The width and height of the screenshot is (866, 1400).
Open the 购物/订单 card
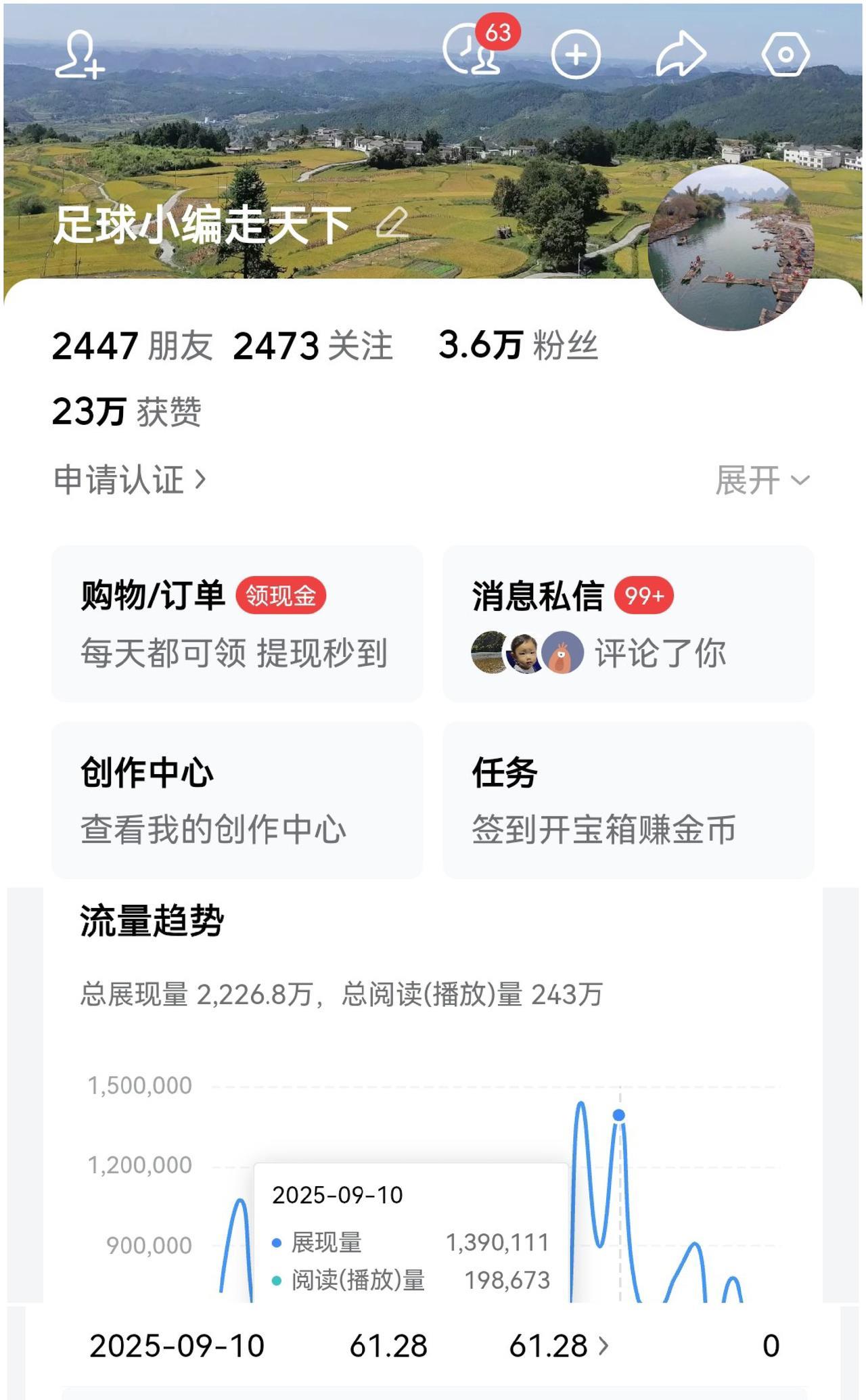coord(237,623)
